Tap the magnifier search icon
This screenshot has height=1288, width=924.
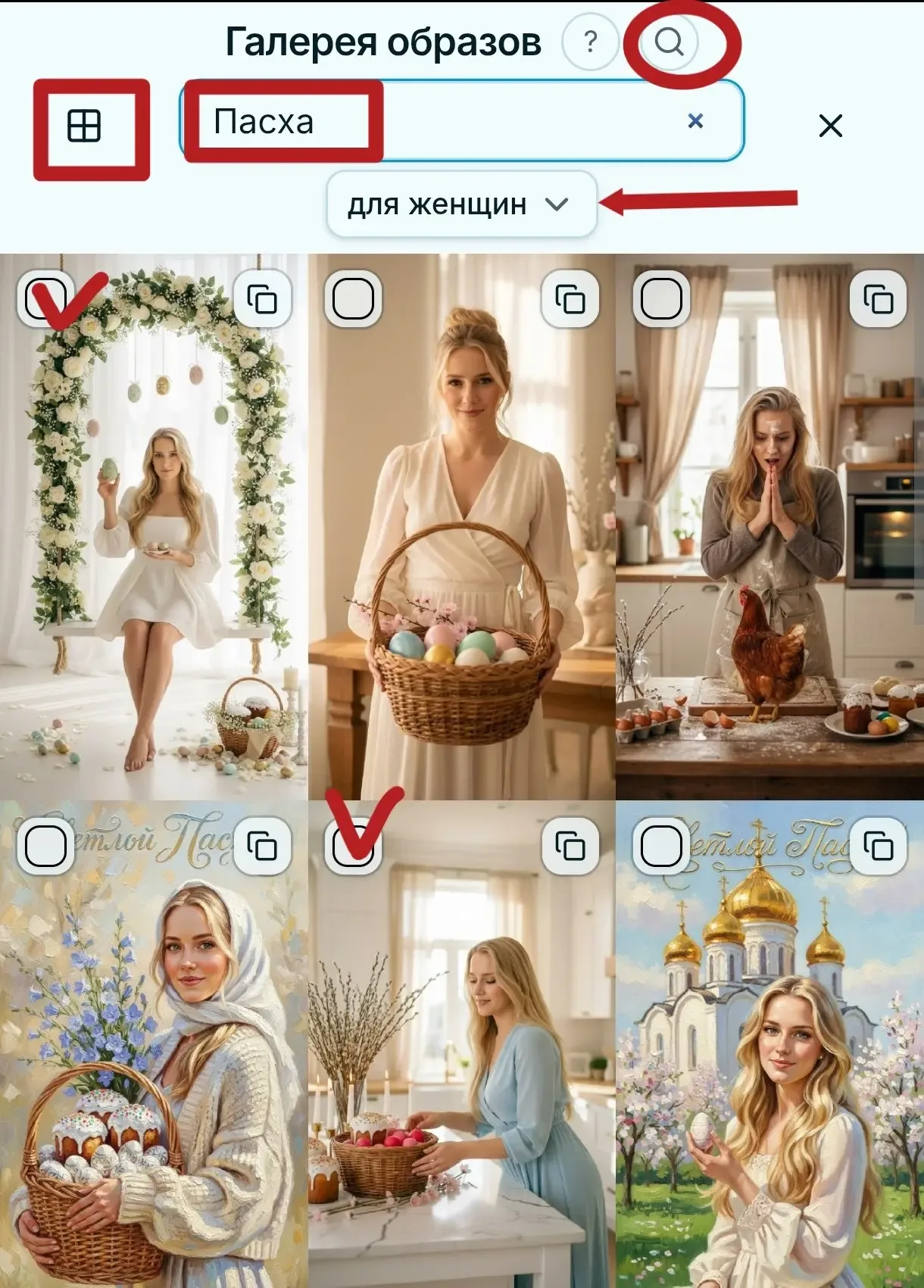point(669,42)
